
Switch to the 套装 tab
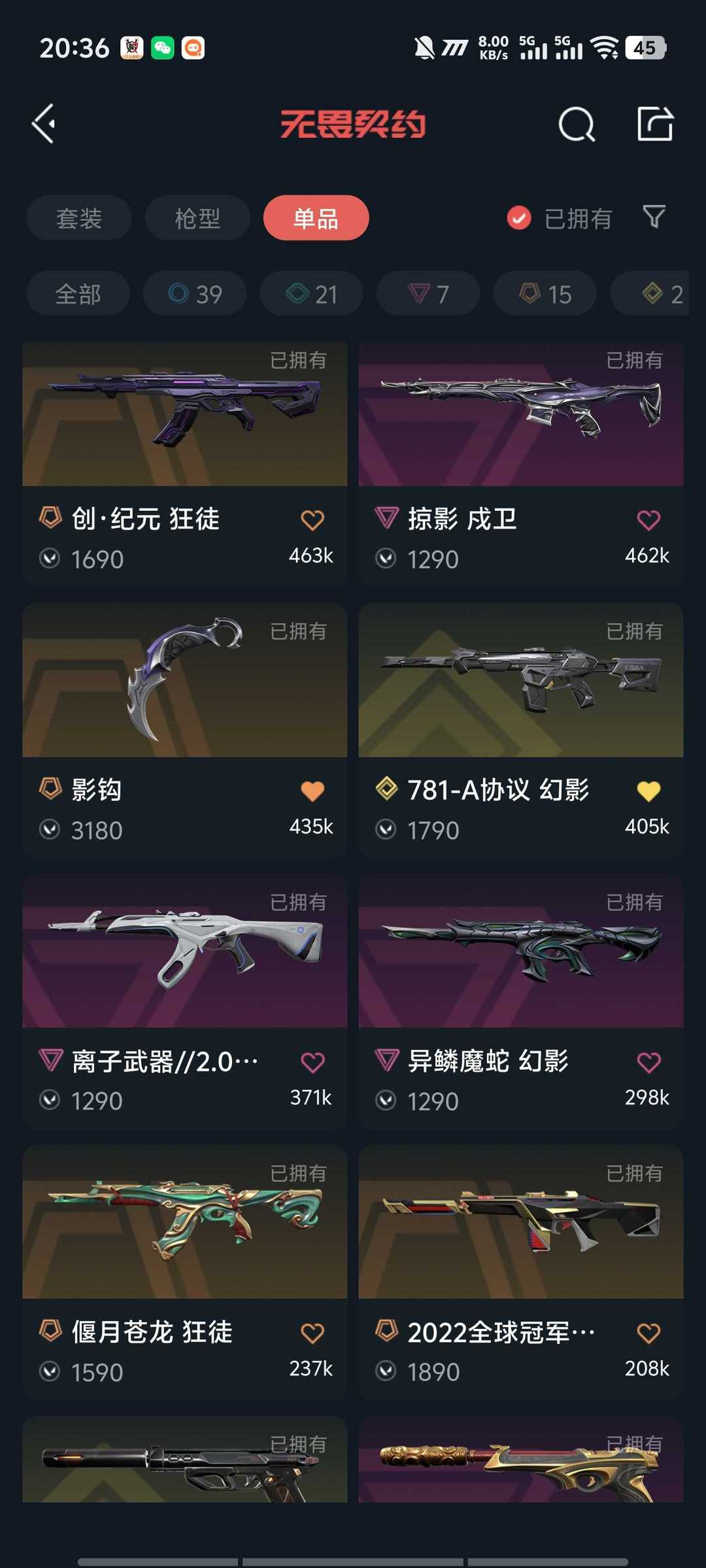79,218
